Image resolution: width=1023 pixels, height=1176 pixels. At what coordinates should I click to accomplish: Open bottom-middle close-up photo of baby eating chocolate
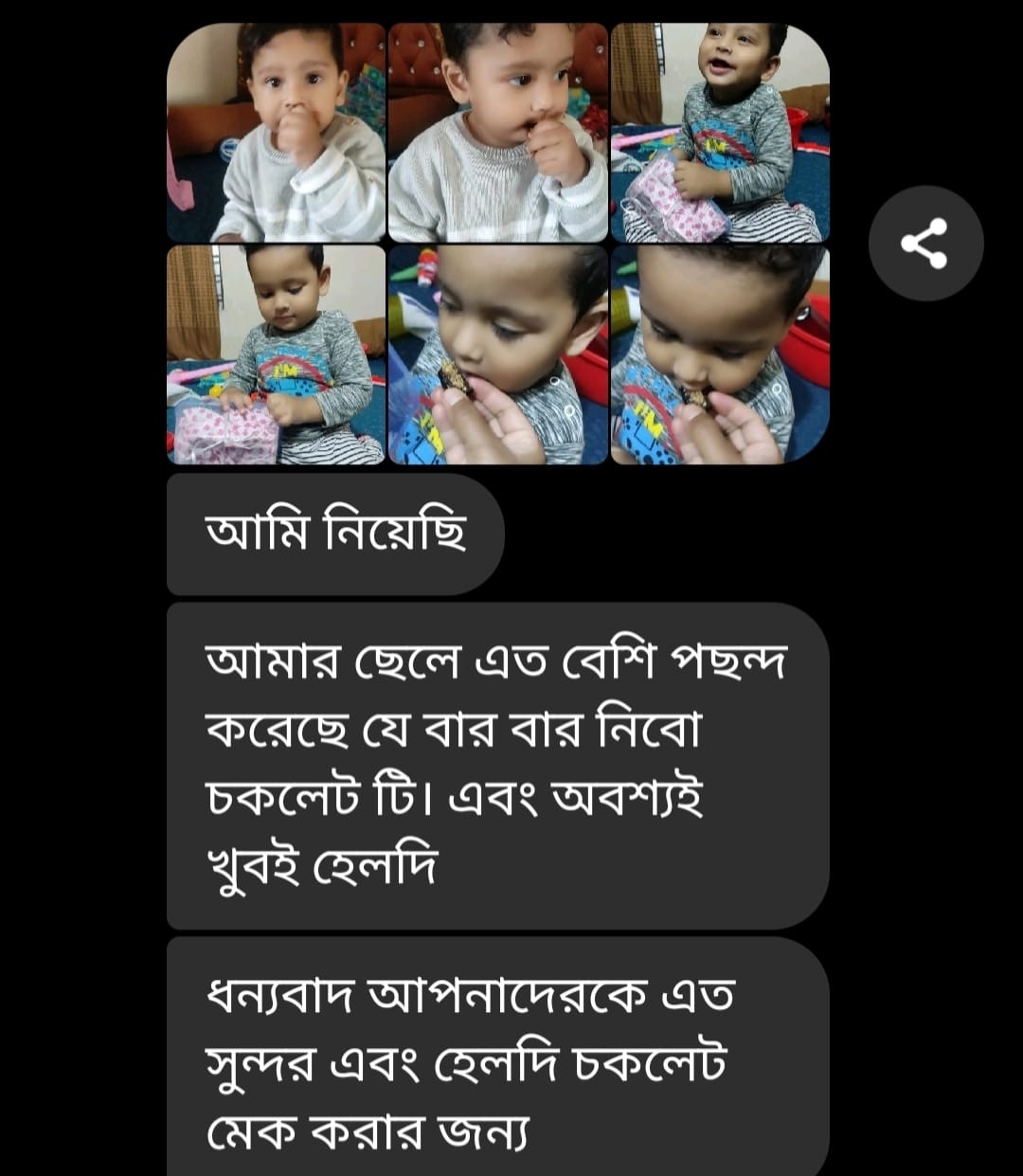pyautogui.click(x=498, y=355)
